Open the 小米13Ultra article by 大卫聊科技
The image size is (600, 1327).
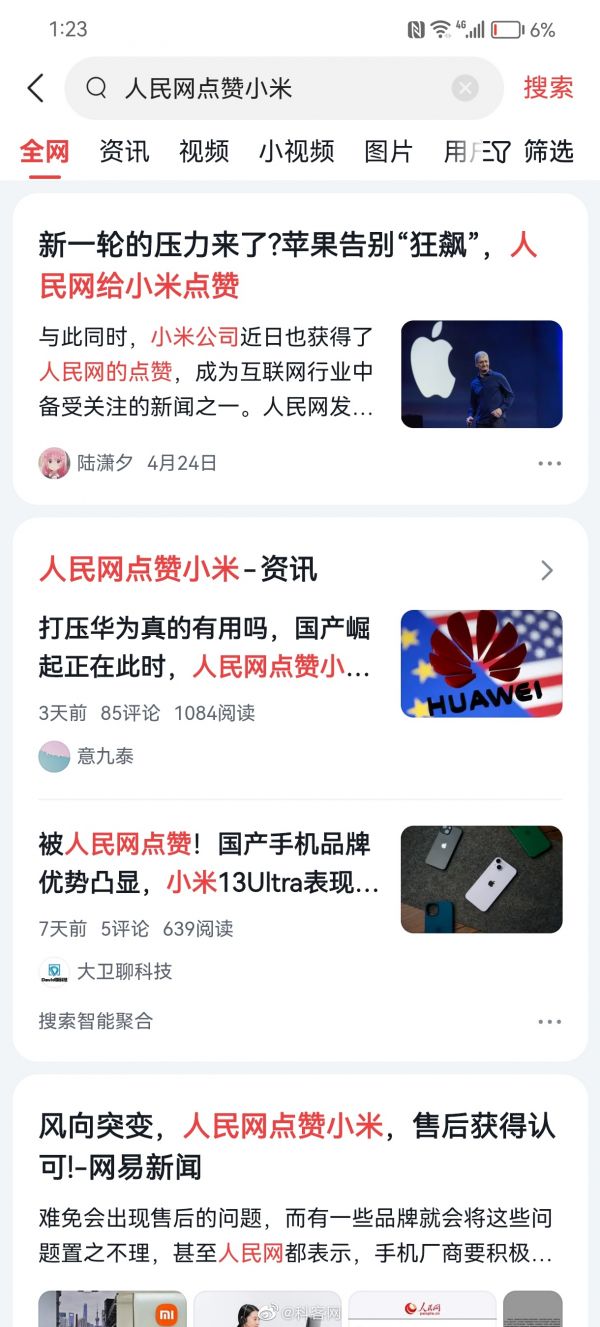click(x=209, y=862)
